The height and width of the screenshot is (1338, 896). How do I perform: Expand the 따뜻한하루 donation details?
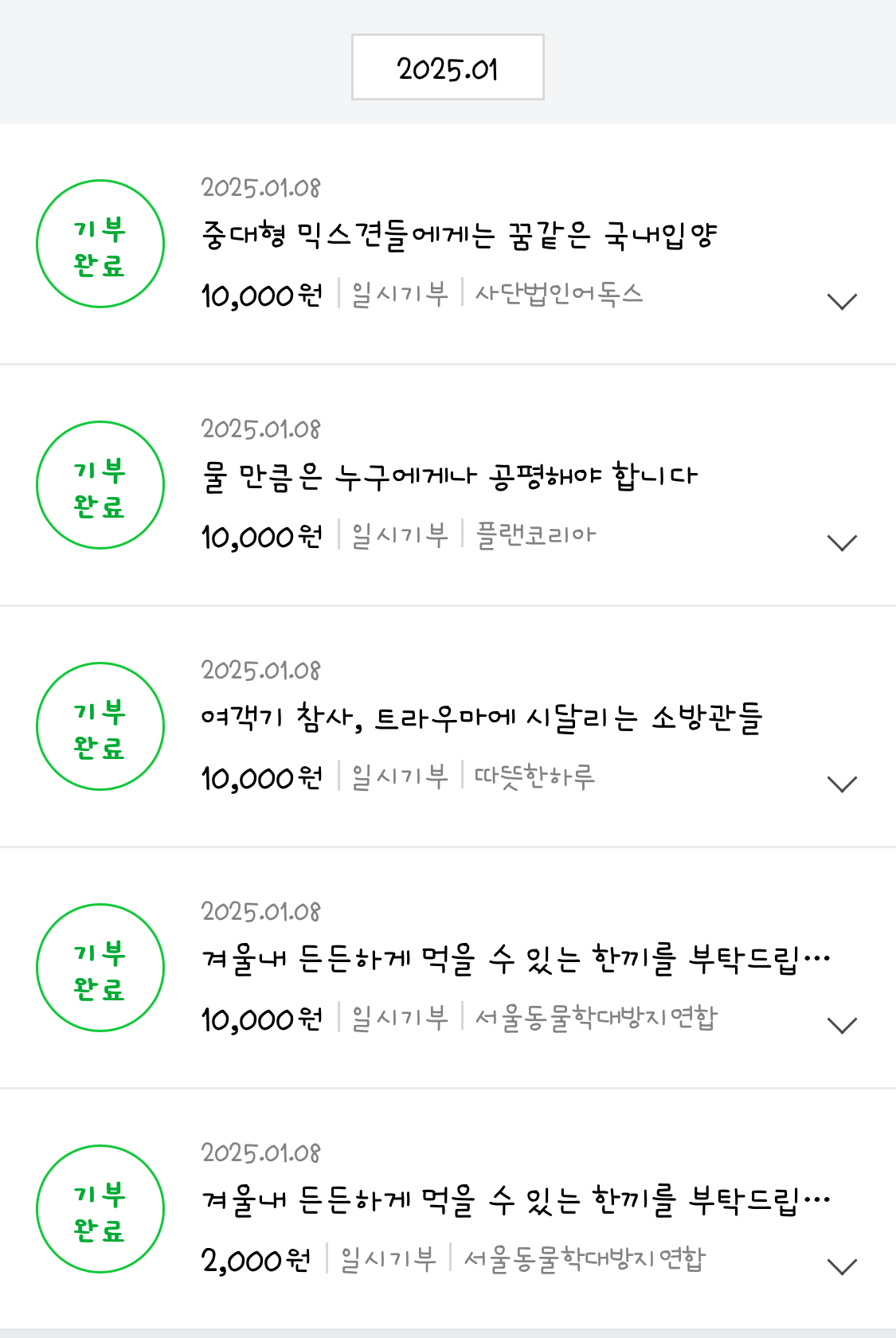point(842,784)
